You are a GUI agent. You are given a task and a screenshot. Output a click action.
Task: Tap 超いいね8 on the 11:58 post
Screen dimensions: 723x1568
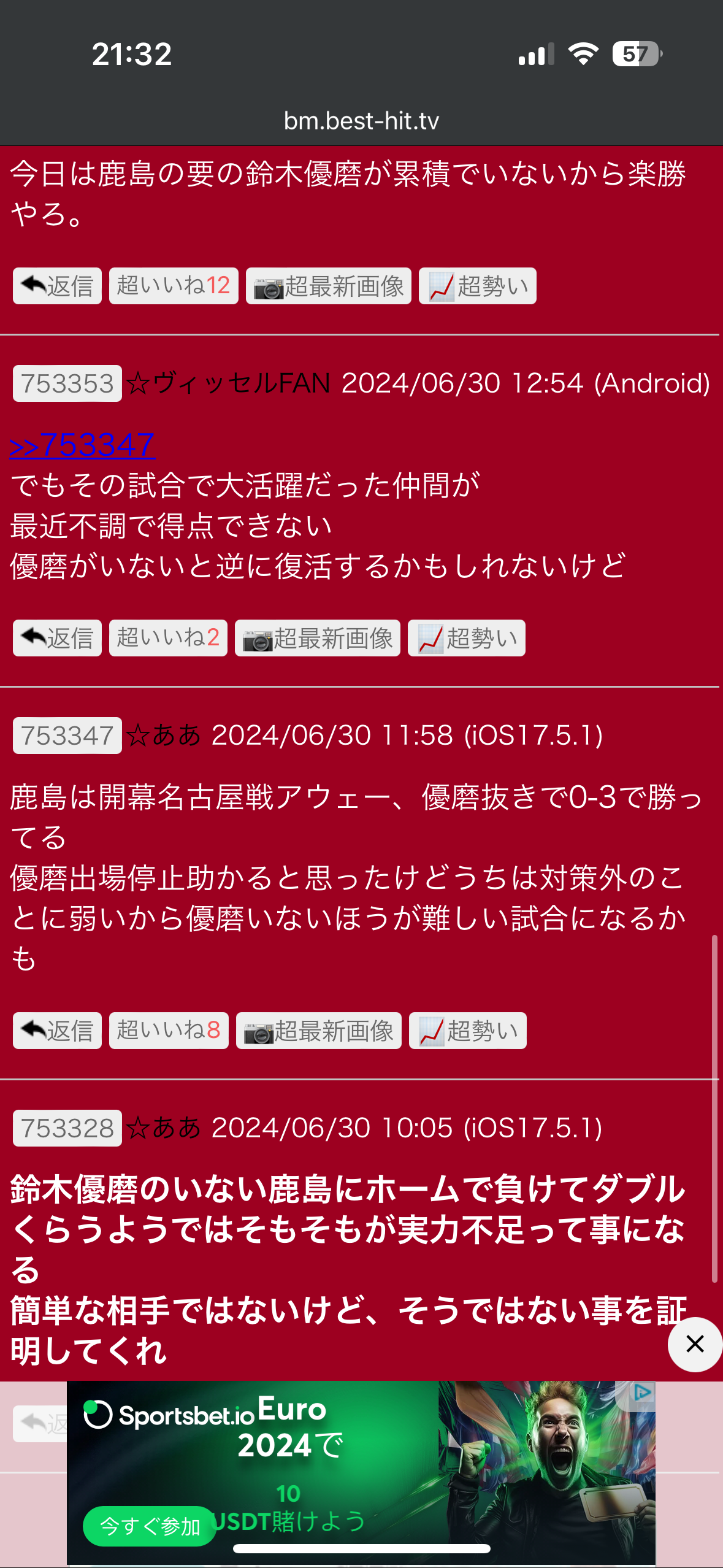click(169, 1031)
